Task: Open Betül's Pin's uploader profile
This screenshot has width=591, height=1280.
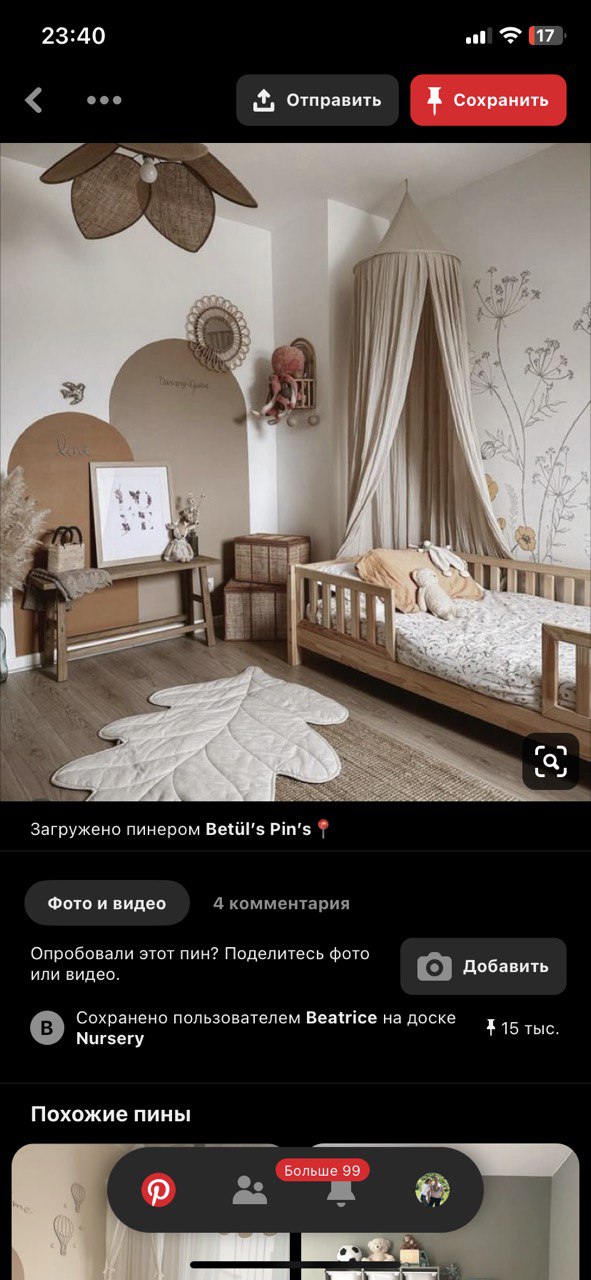Action: (x=259, y=829)
